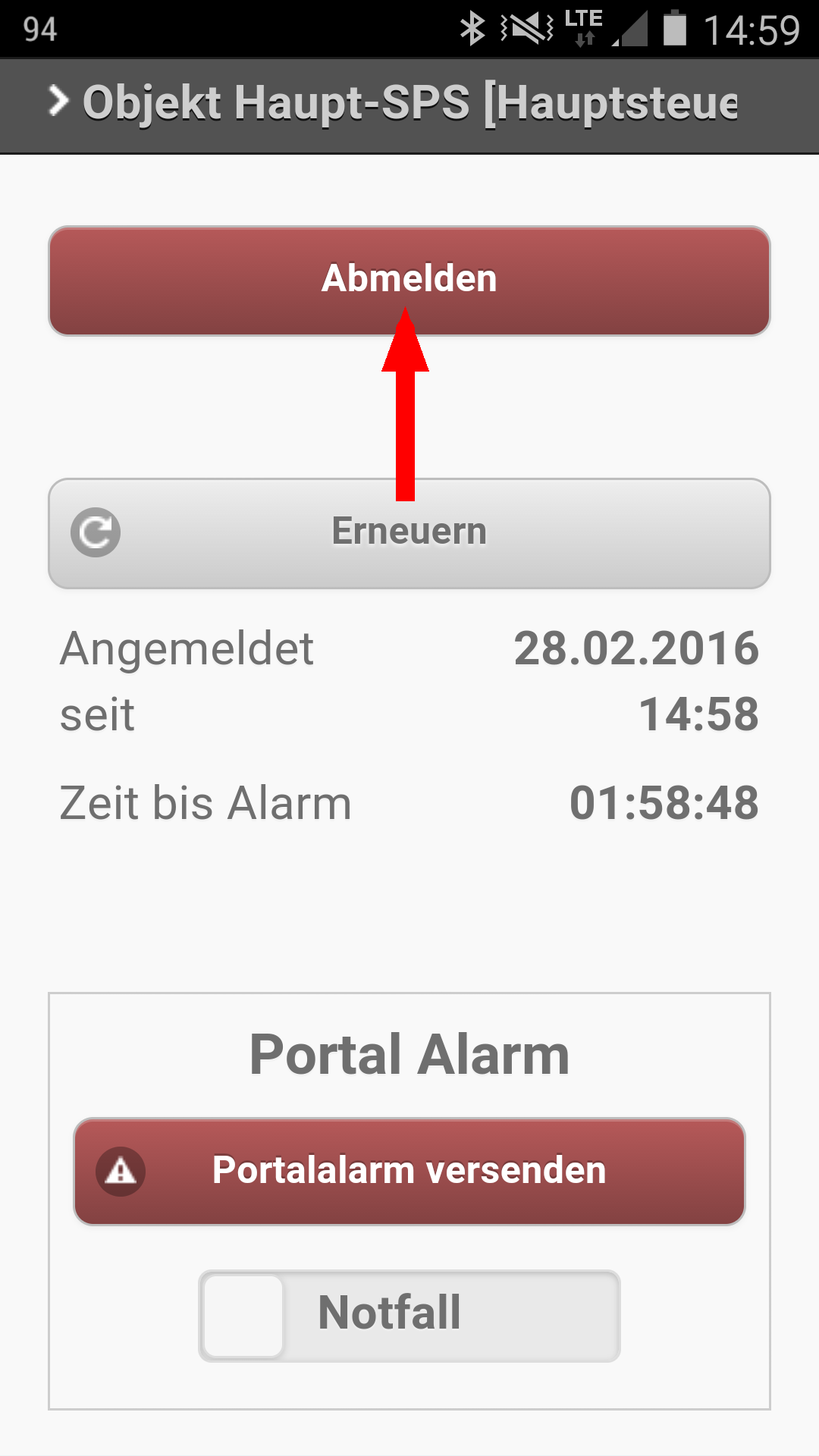This screenshot has height=1456, width=819.
Task: Refresh the session with Erneuern
Action: pos(409,532)
